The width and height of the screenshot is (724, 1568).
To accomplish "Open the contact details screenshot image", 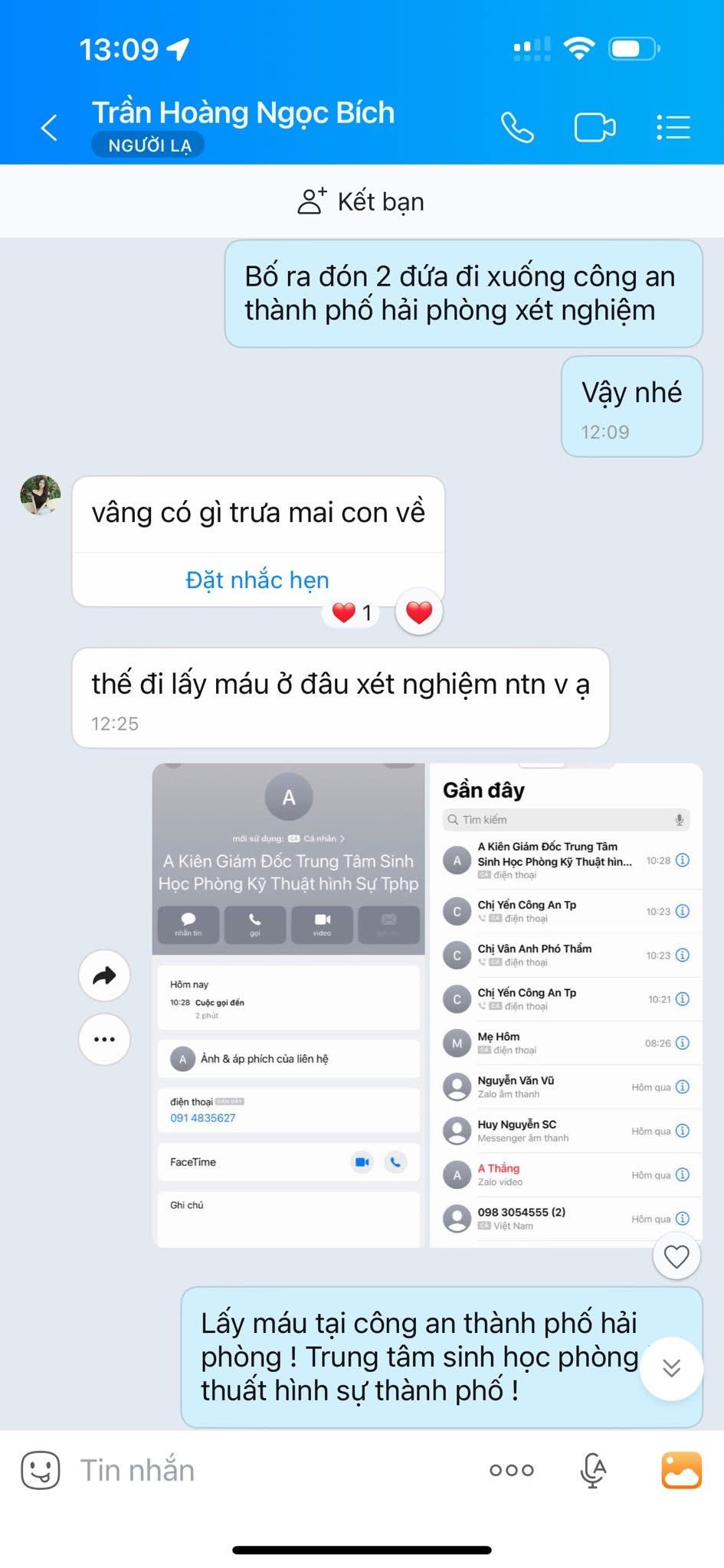I will point(288,1006).
